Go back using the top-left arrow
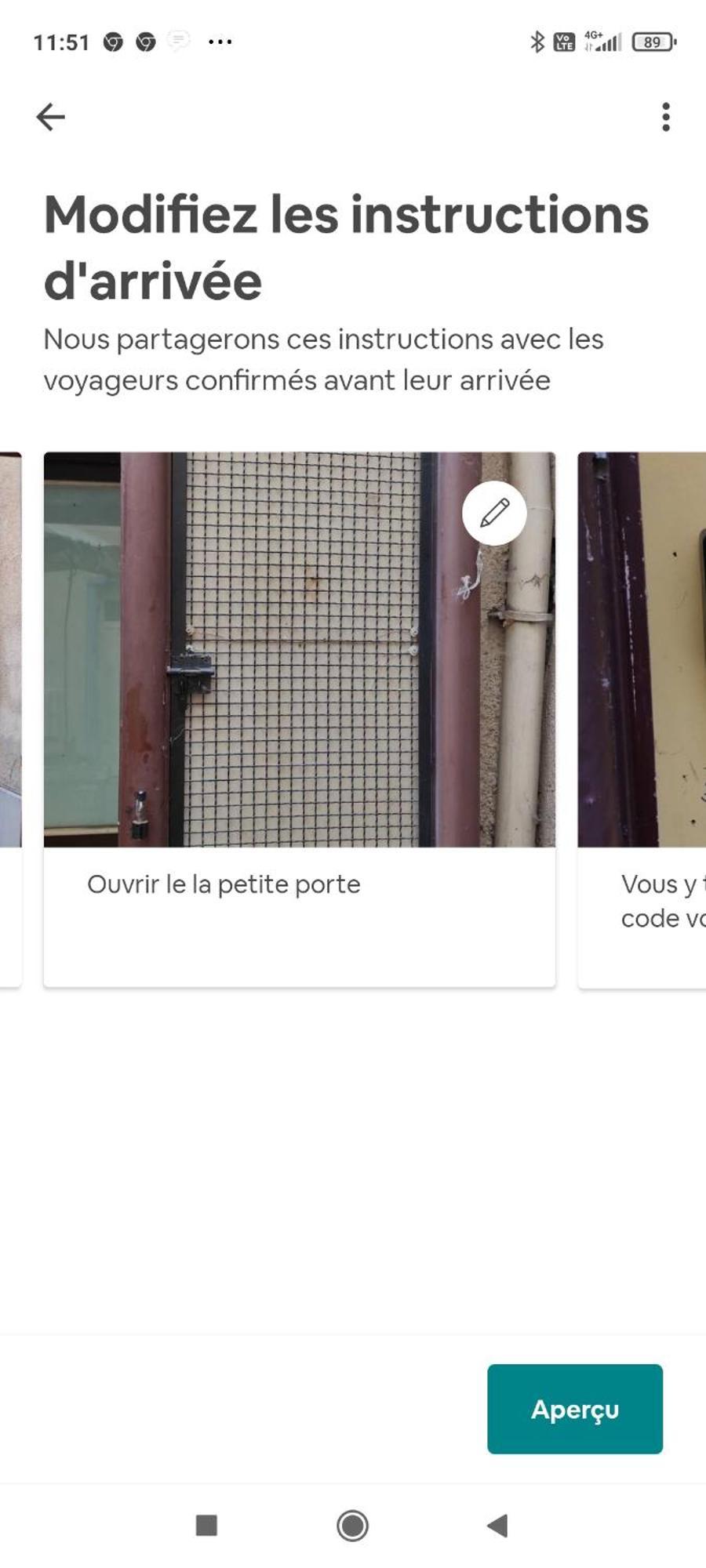Image resolution: width=706 pixels, height=1568 pixels. pos(50,117)
